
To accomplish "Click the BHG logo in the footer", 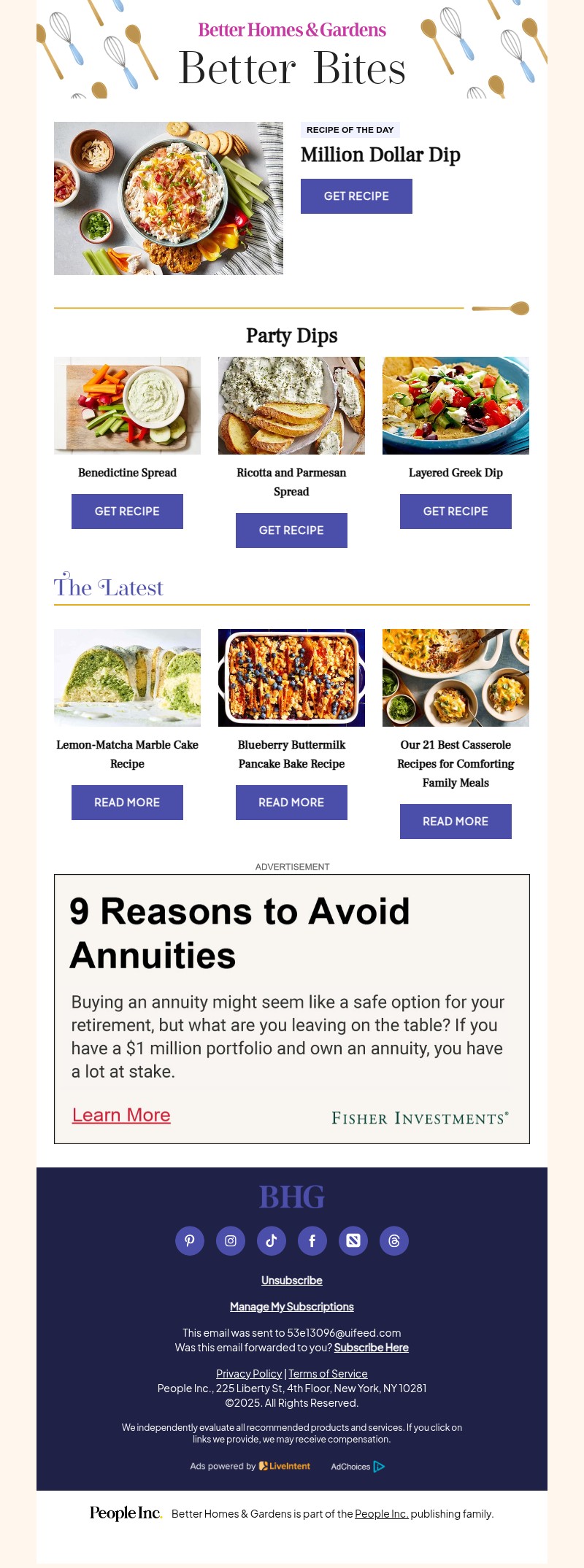I will 291,1197.
